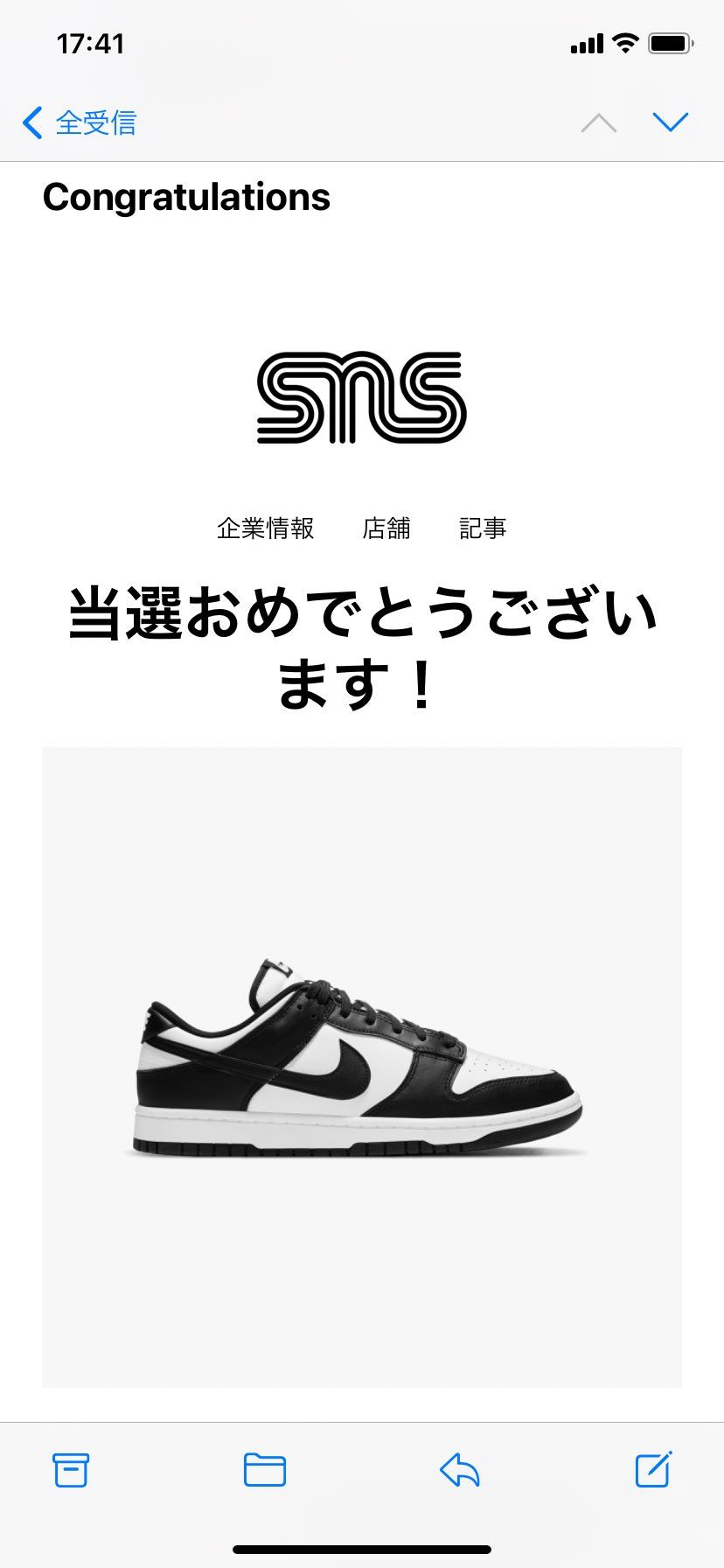
Task: Tap the Congratulations subject line
Action: (187, 197)
